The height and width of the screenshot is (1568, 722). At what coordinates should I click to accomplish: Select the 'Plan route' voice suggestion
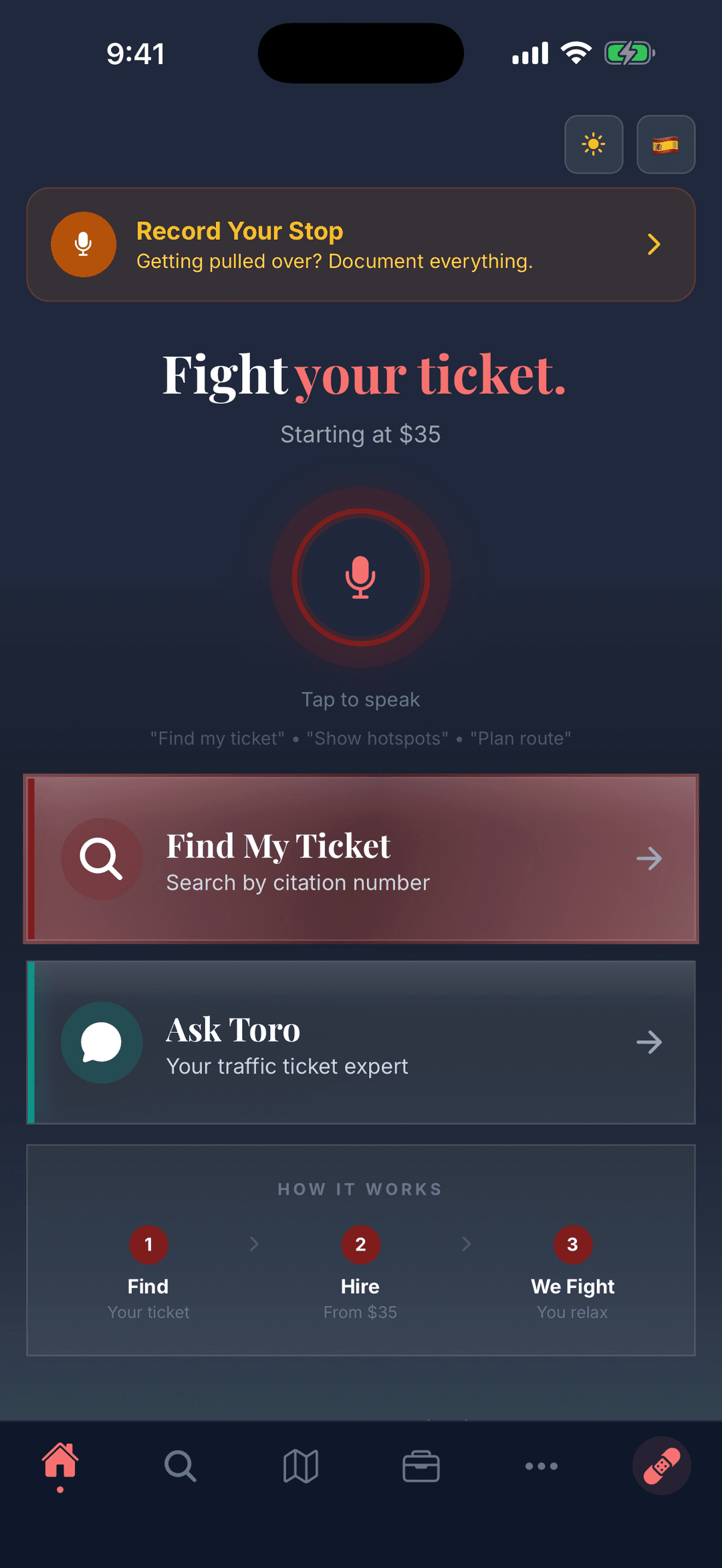tap(520, 738)
